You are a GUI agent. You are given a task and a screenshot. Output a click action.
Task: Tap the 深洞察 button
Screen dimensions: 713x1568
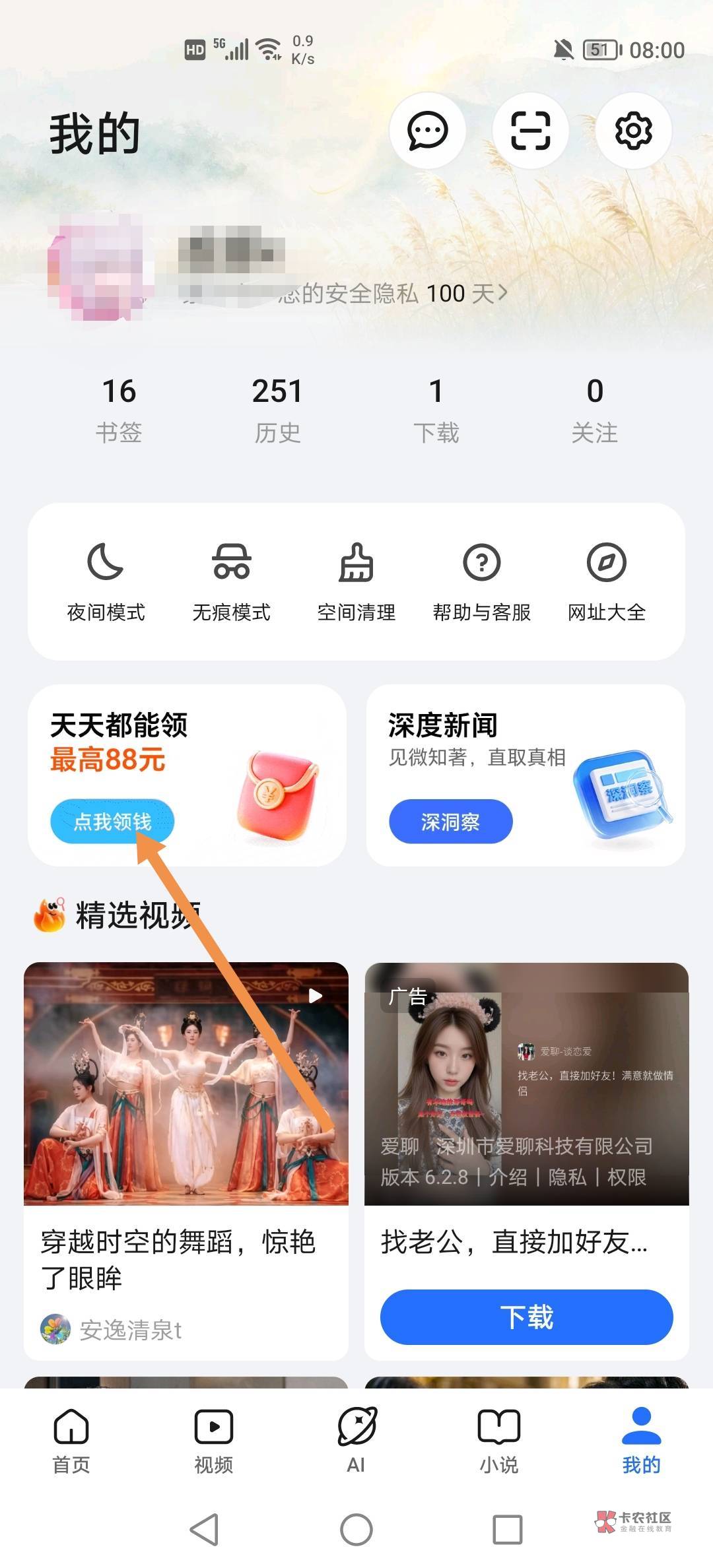pos(450,822)
